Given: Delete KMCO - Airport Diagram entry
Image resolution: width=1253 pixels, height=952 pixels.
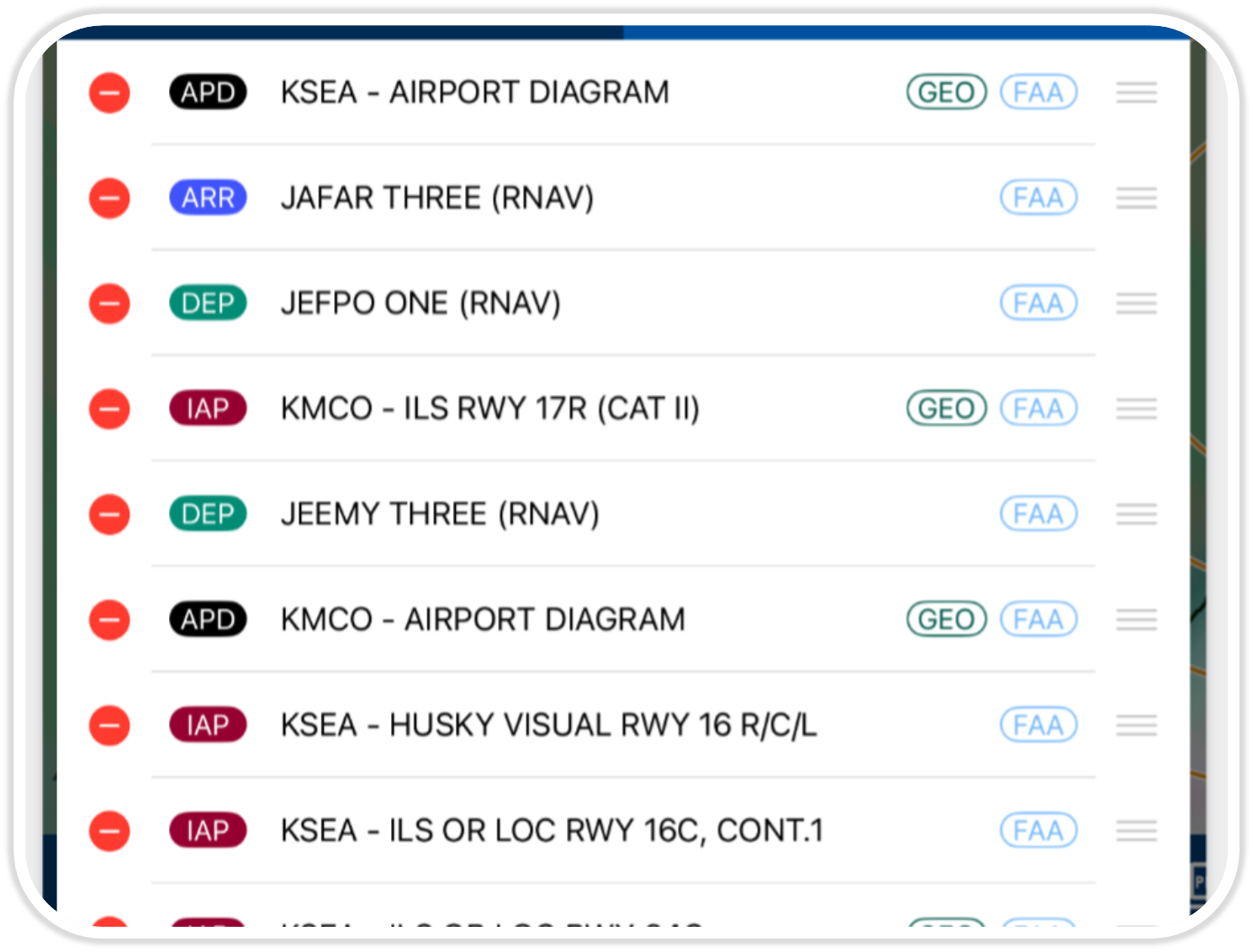Looking at the screenshot, I should pyautogui.click(x=109, y=621).
